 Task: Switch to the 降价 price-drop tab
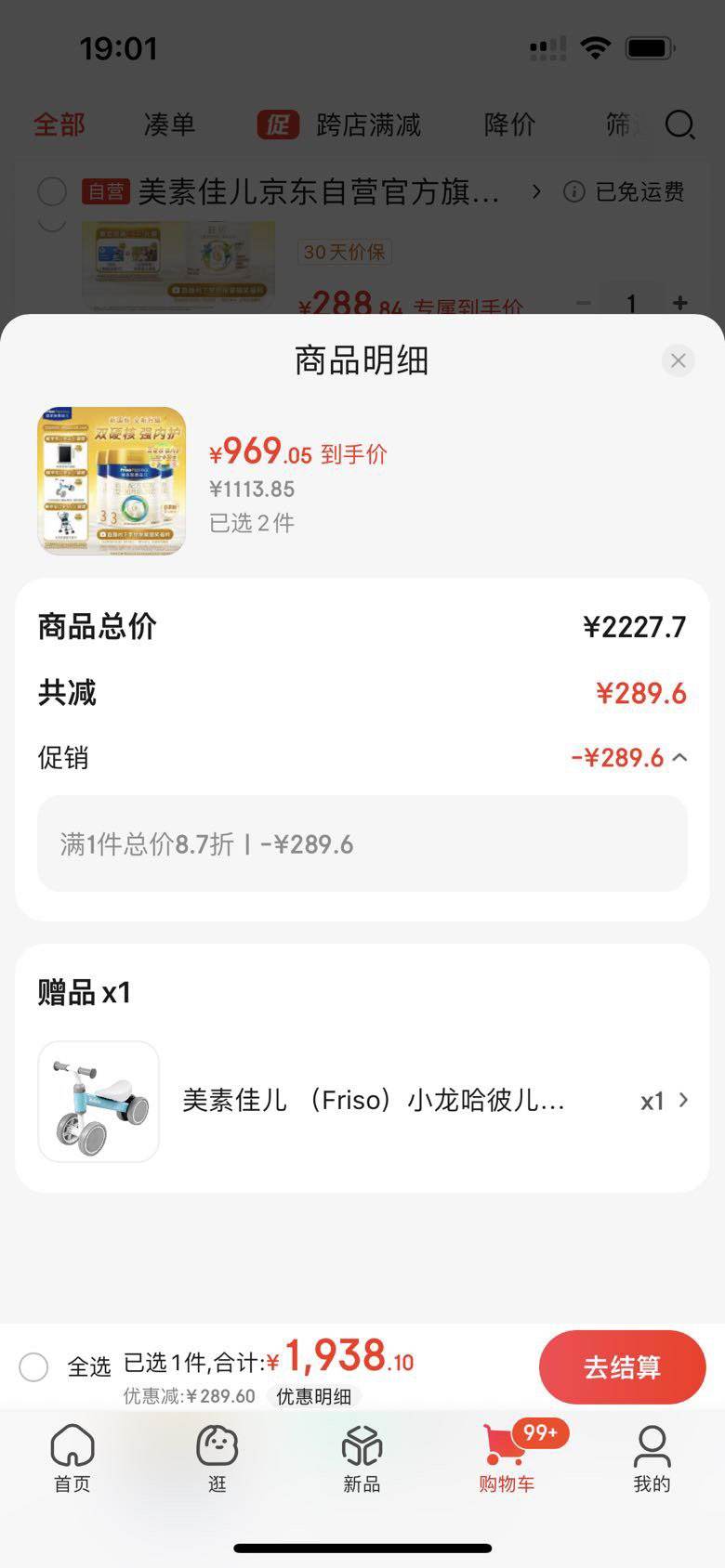click(x=507, y=124)
